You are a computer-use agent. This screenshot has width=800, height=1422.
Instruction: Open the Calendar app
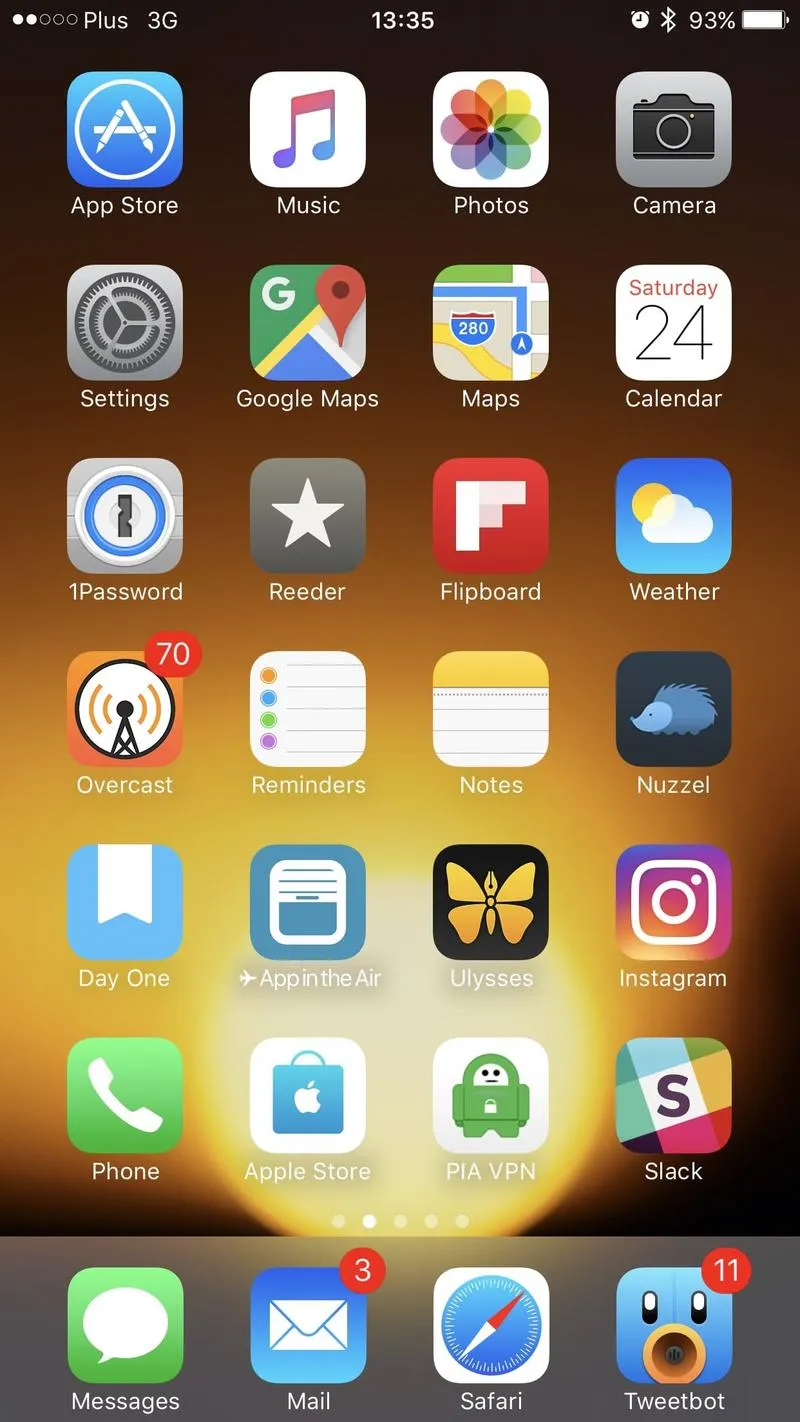[x=673, y=323]
